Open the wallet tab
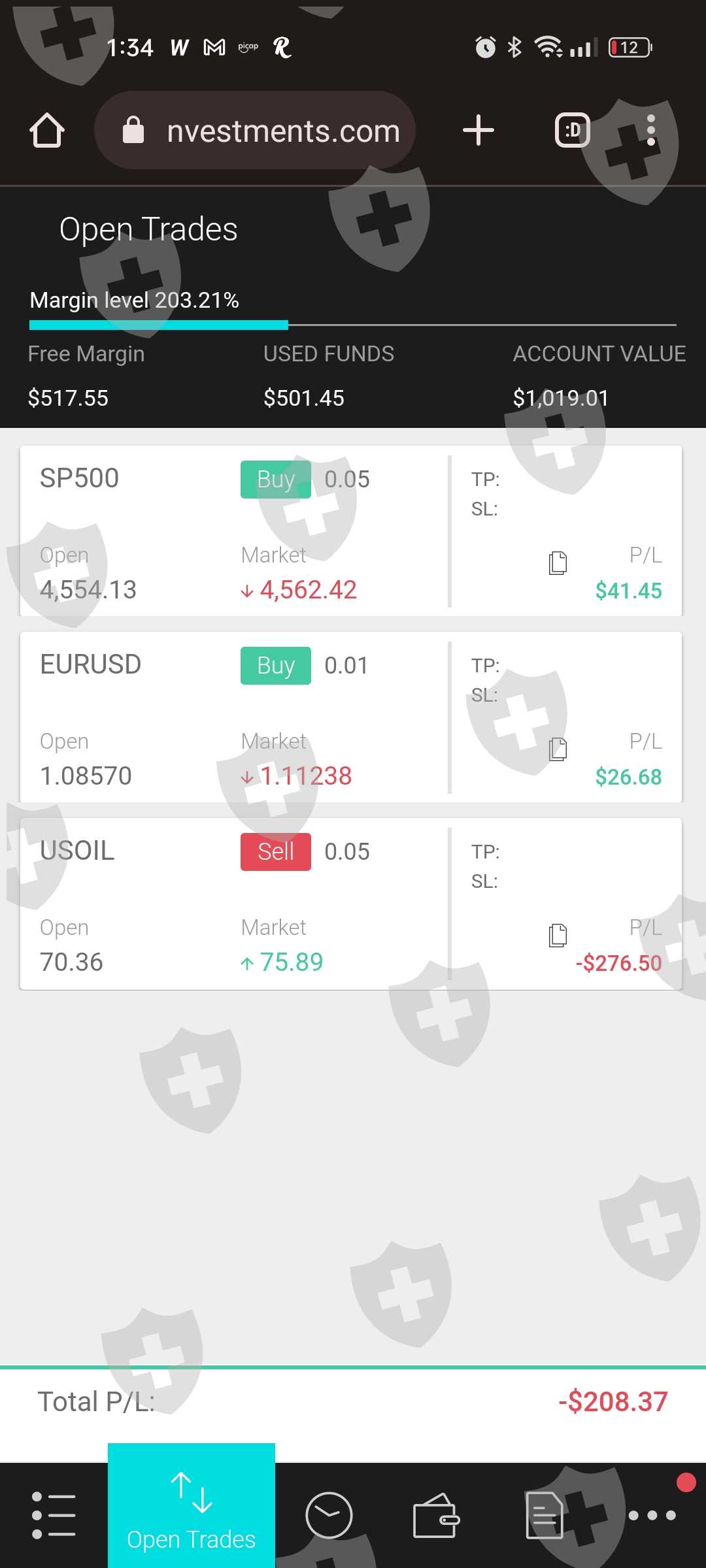The height and width of the screenshot is (1568, 706). point(436,1515)
